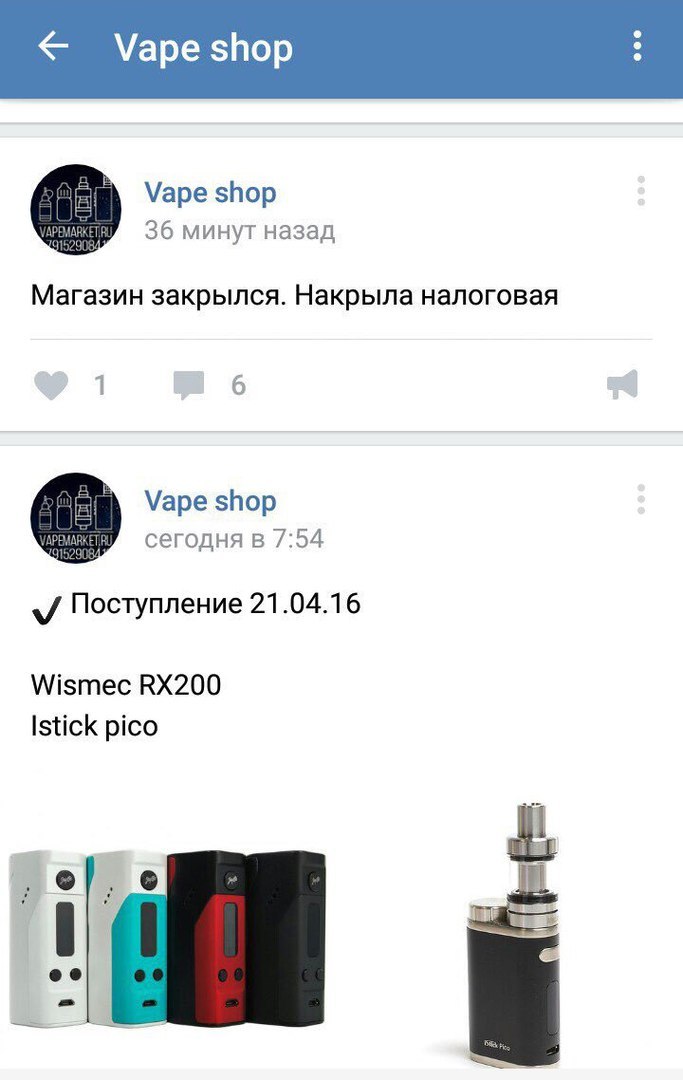This screenshot has height=1080, width=683.
Task: Open Vape shop avatar on the 36 minutes post
Action: (x=76, y=209)
